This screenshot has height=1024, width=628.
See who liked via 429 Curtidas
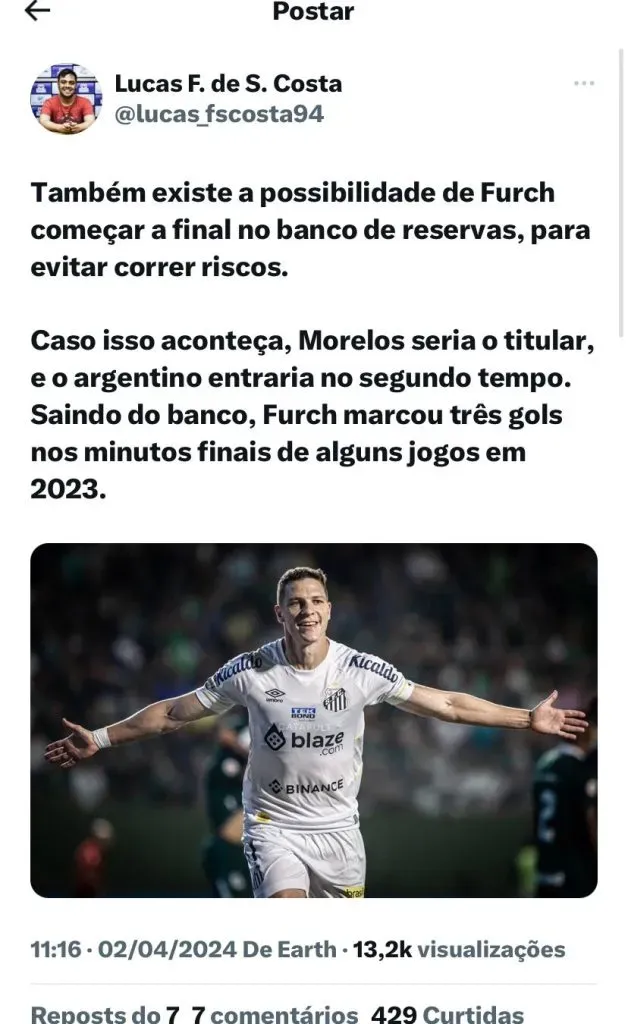pyautogui.click(x=447, y=1013)
